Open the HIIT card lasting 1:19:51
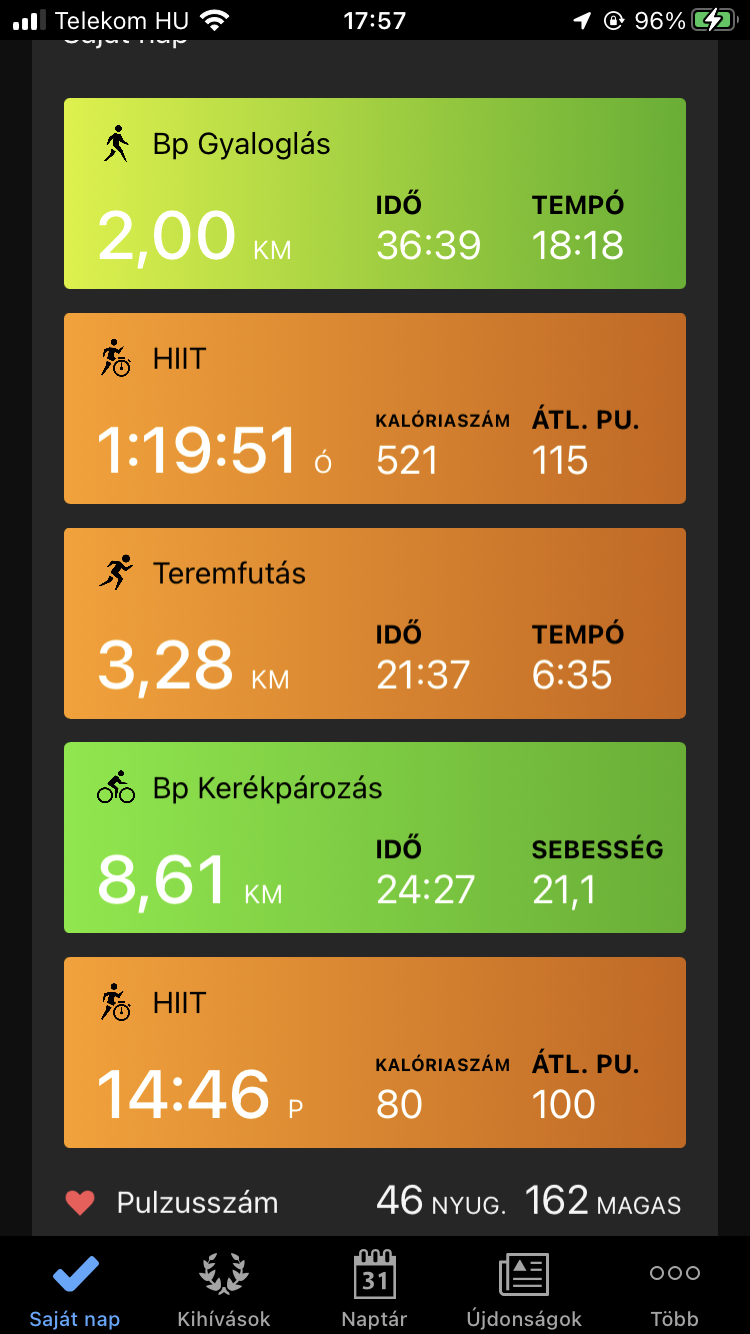The height and width of the screenshot is (1334, 750). pos(374,408)
